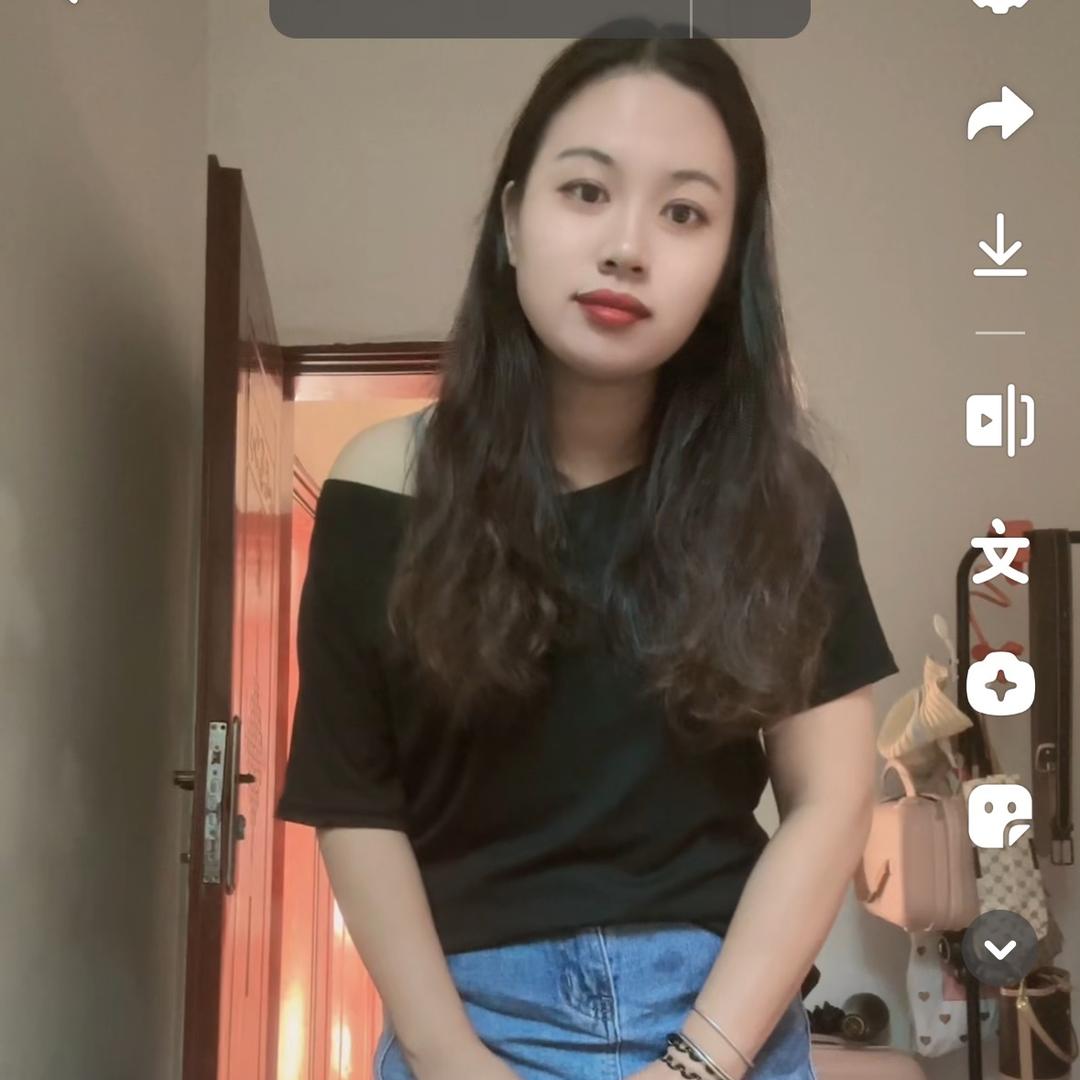The width and height of the screenshot is (1080, 1080).
Task: Add text with the 文 tool
Action: click(x=1000, y=554)
